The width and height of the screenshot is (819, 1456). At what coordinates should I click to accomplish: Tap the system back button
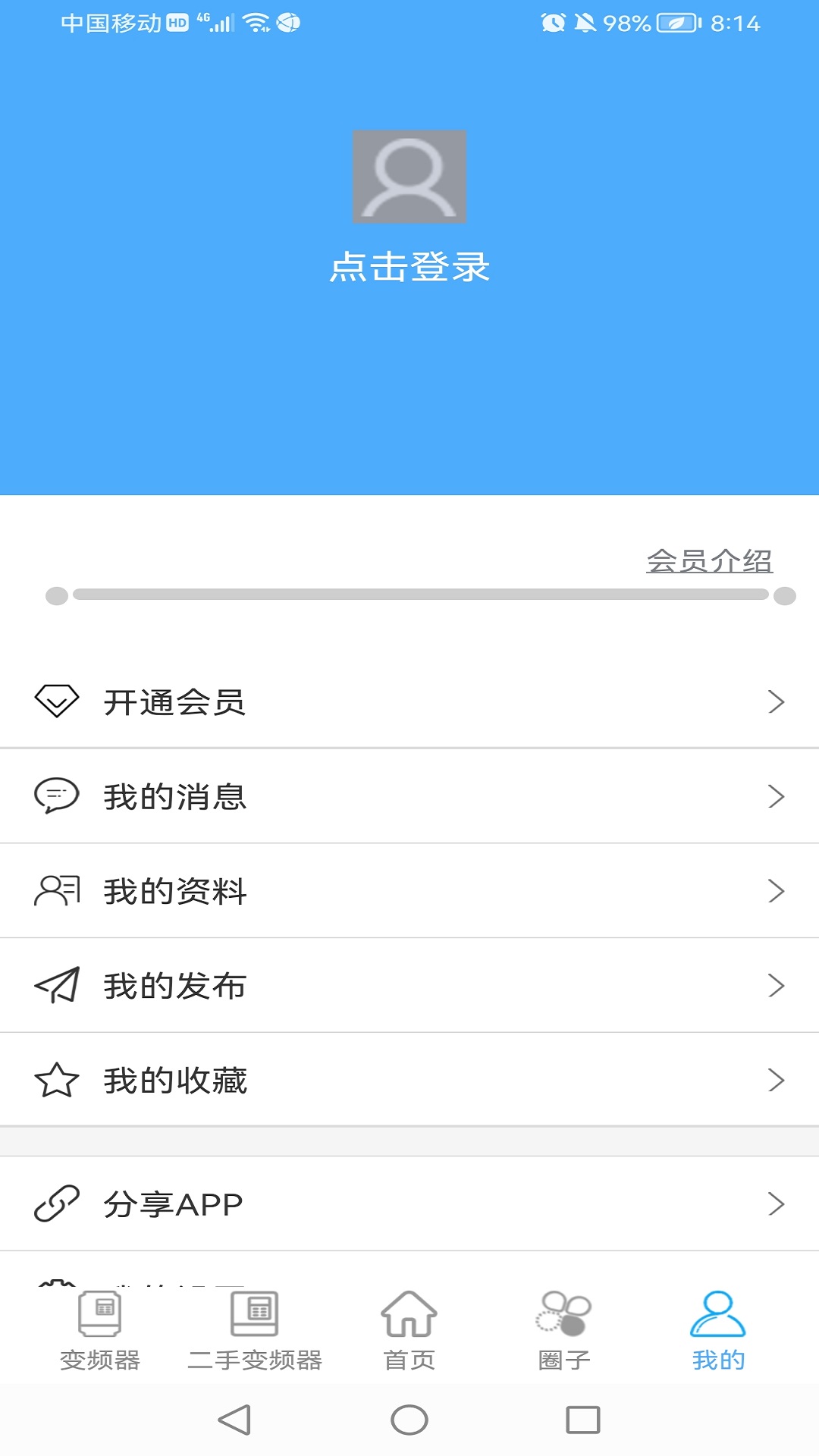click(234, 1420)
